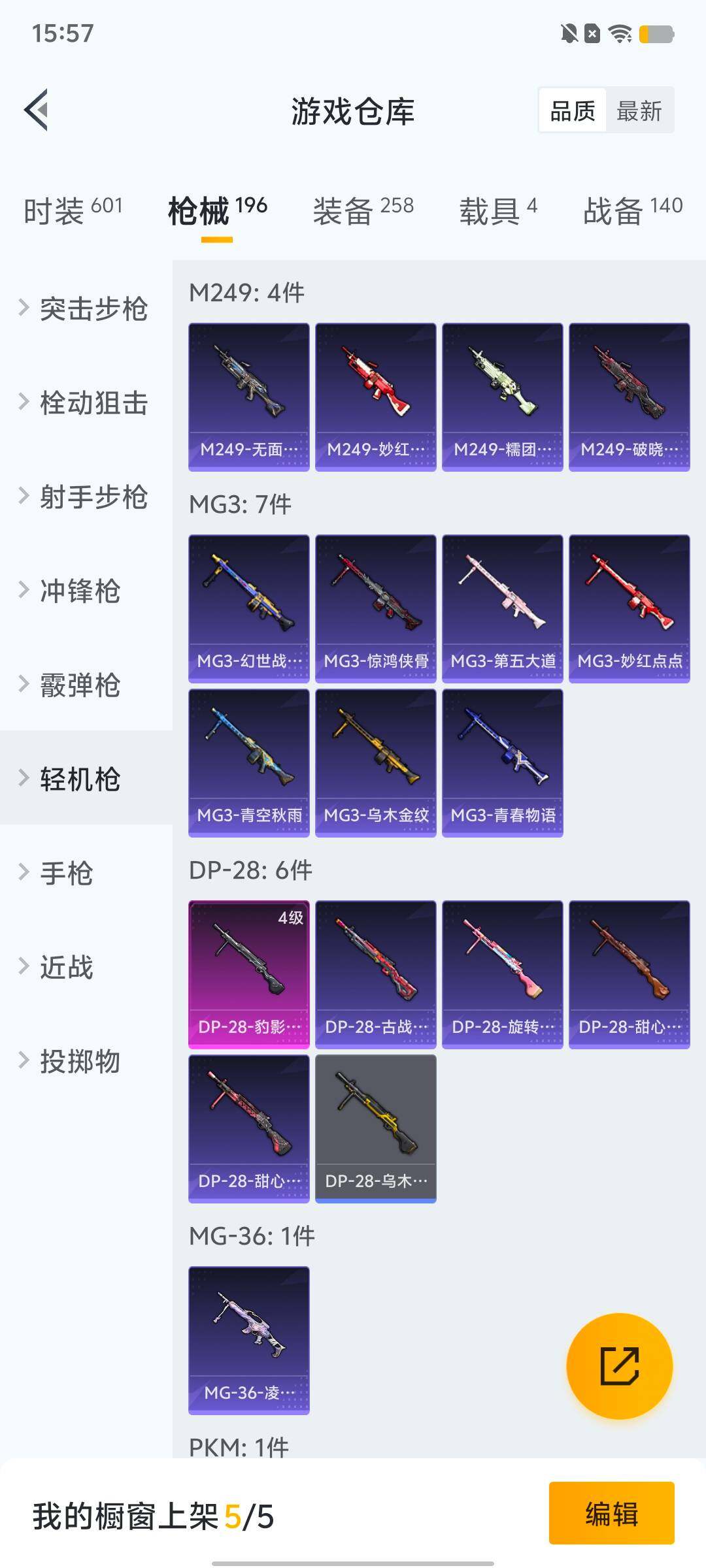Open the 射手步枪 category
The width and height of the screenshot is (706, 1568).
tap(86, 497)
